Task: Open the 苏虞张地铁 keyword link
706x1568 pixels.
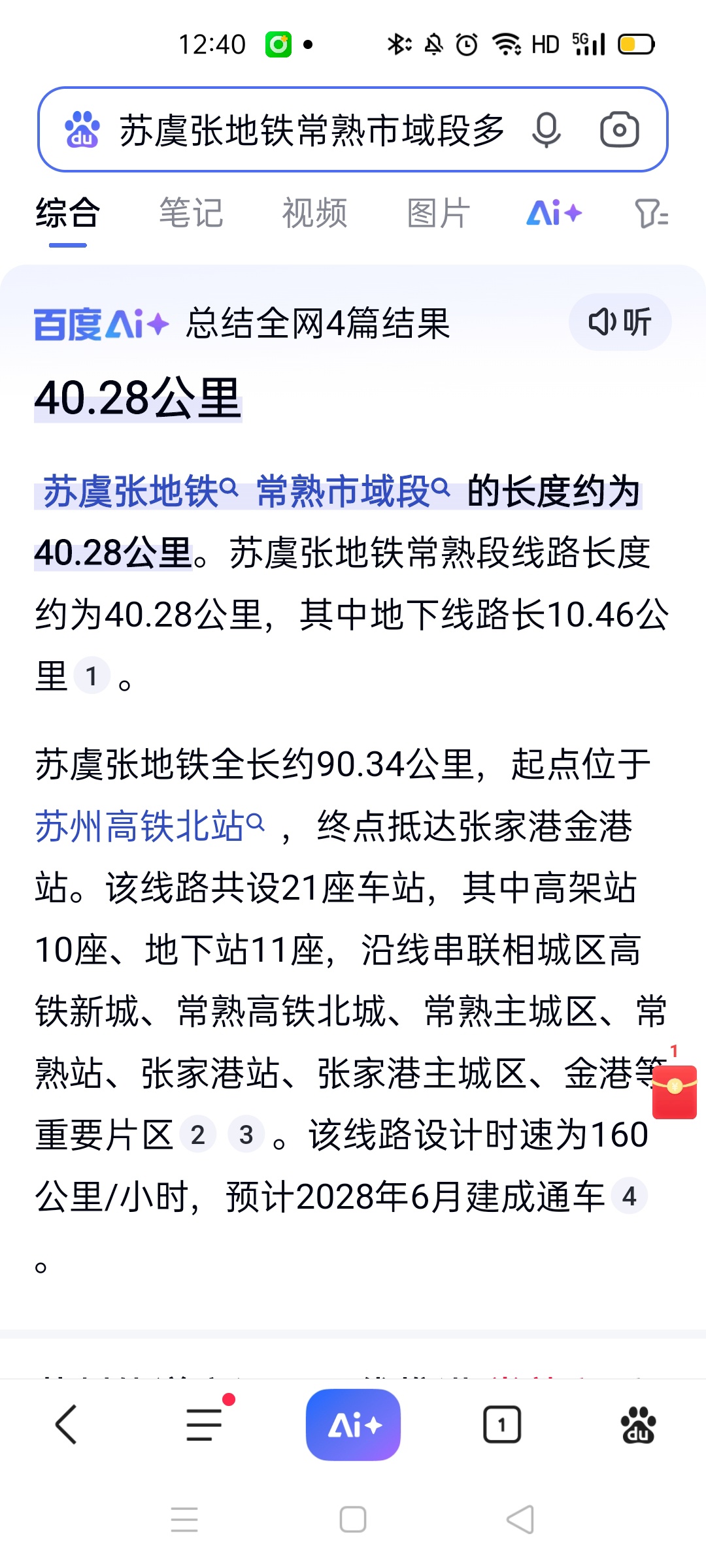Action: [140, 491]
